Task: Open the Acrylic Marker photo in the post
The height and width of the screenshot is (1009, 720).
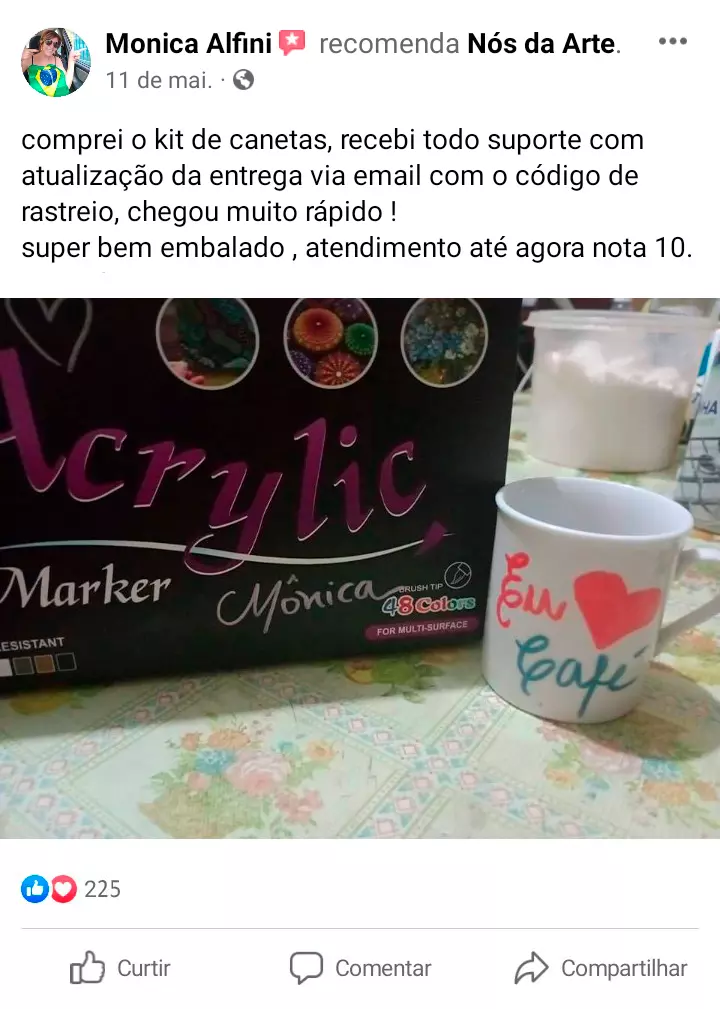Action: coord(360,568)
